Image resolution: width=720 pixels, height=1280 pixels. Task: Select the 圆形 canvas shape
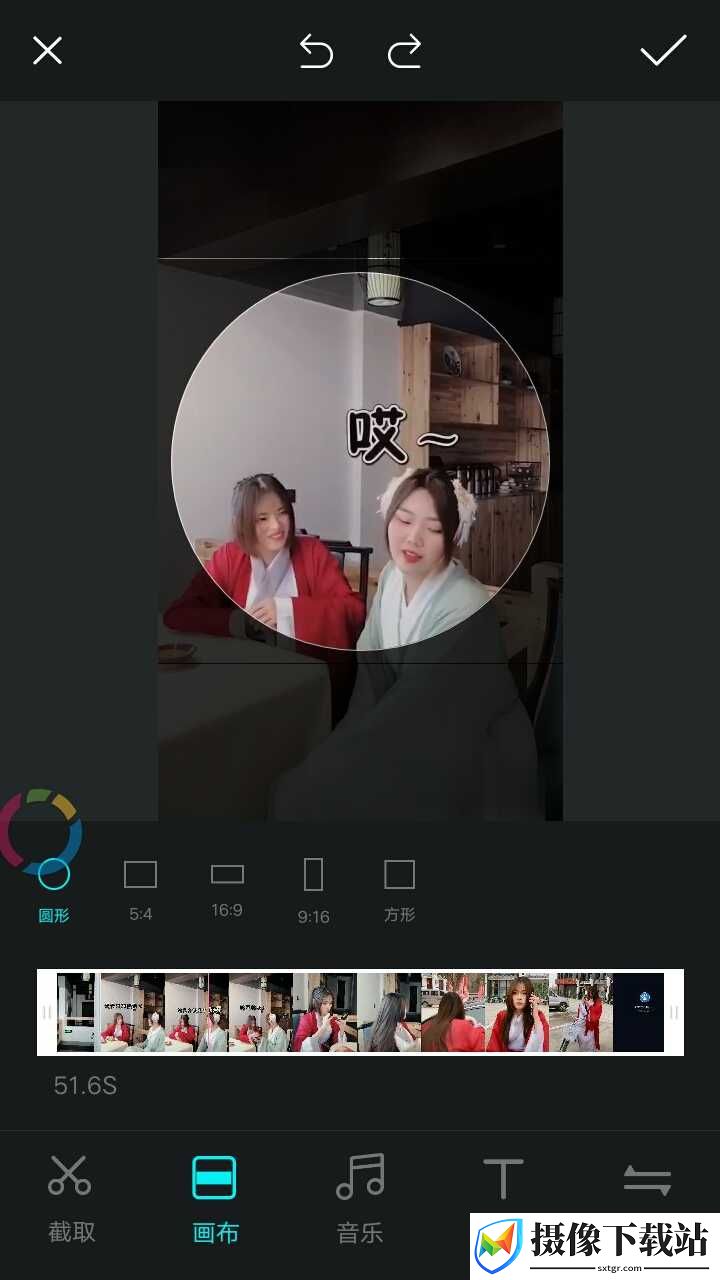[54, 888]
